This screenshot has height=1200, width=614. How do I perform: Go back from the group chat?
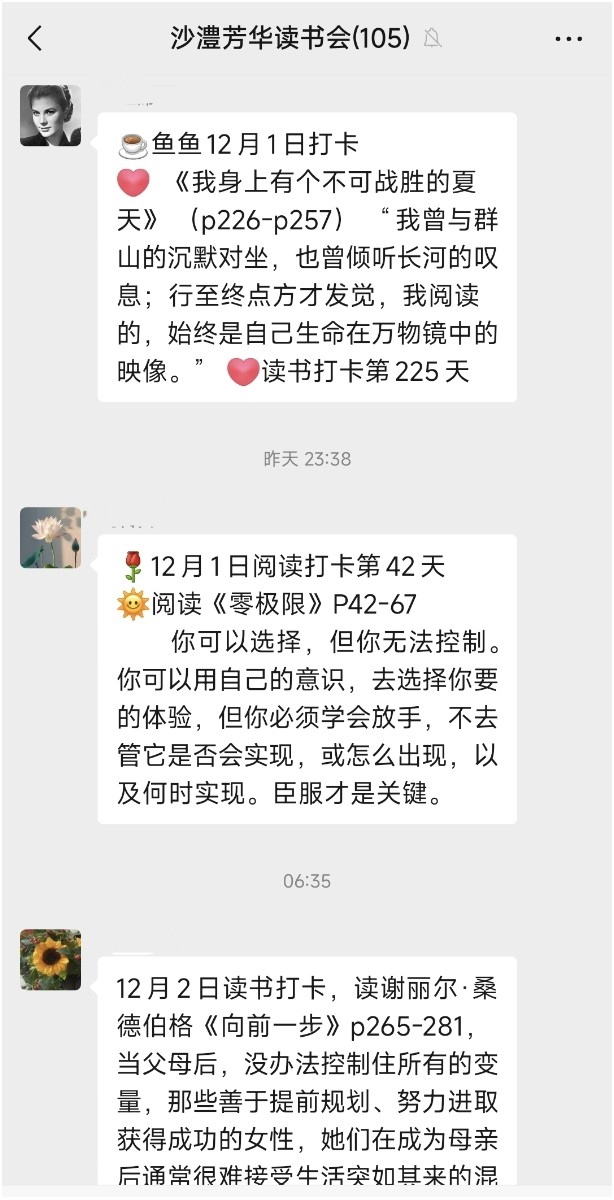click(x=35, y=38)
